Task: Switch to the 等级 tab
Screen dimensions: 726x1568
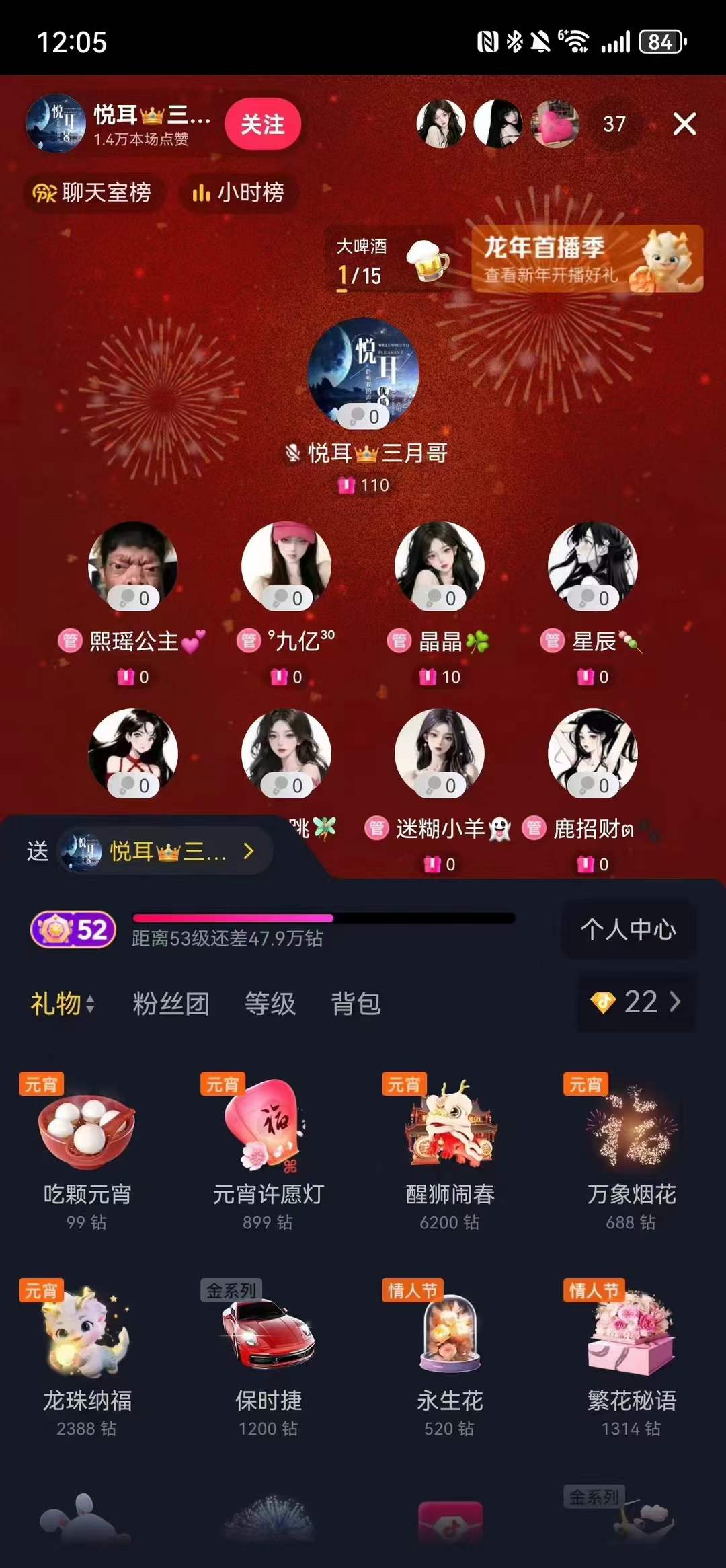Action: (270, 1004)
